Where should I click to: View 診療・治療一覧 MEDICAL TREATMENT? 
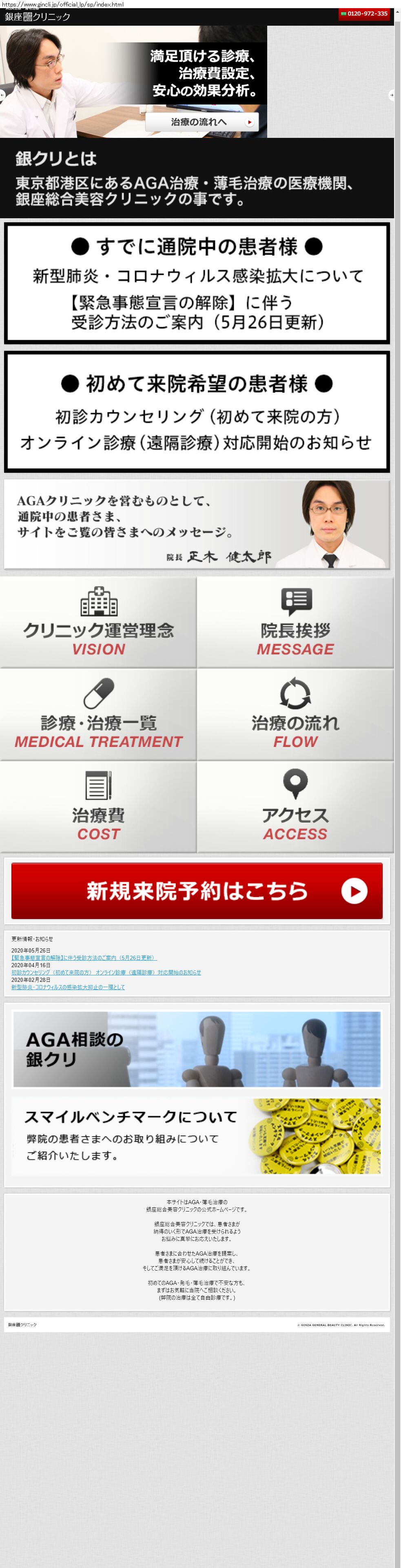[98, 715]
